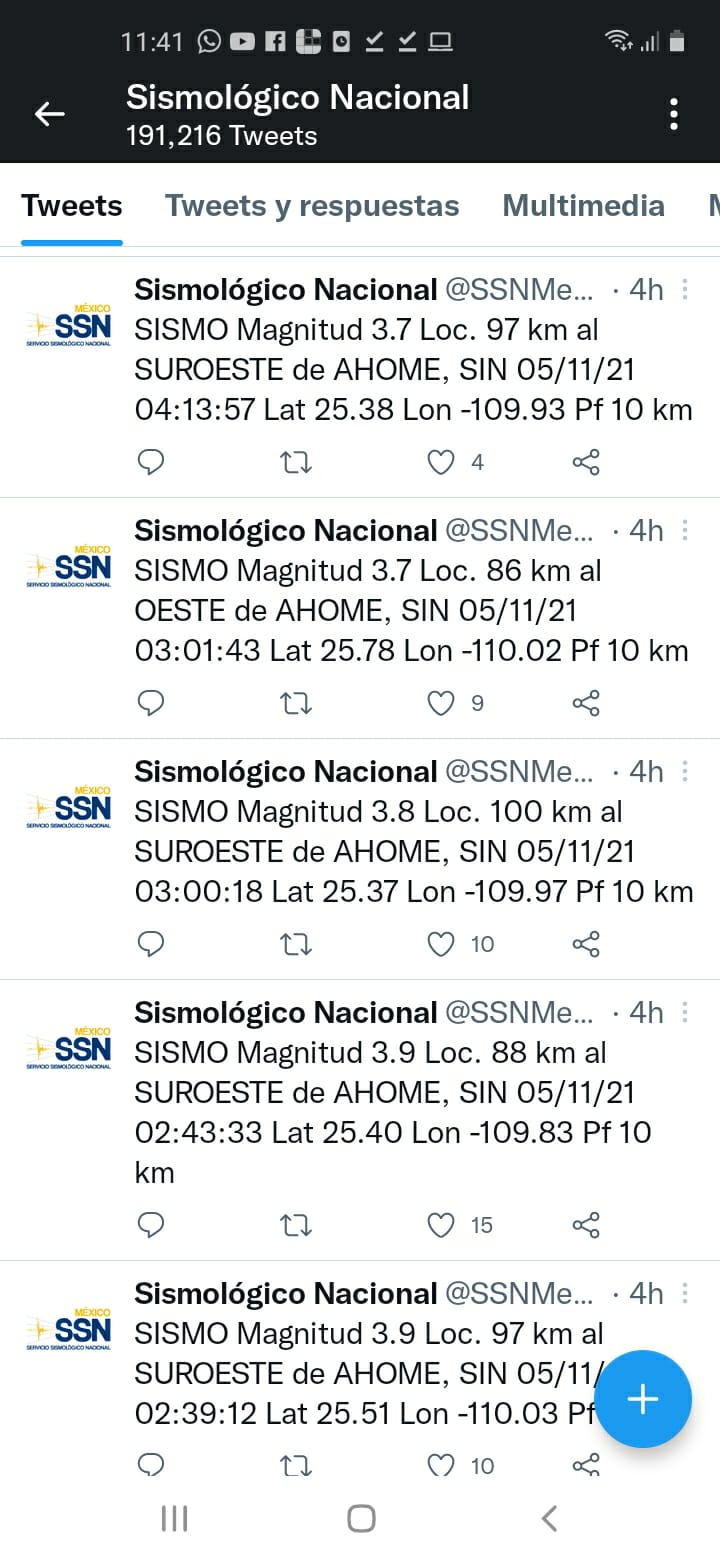The width and height of the screenshot is (720, 1560).
Task: Open the profile overflow menu
Action: click(674, 114)
